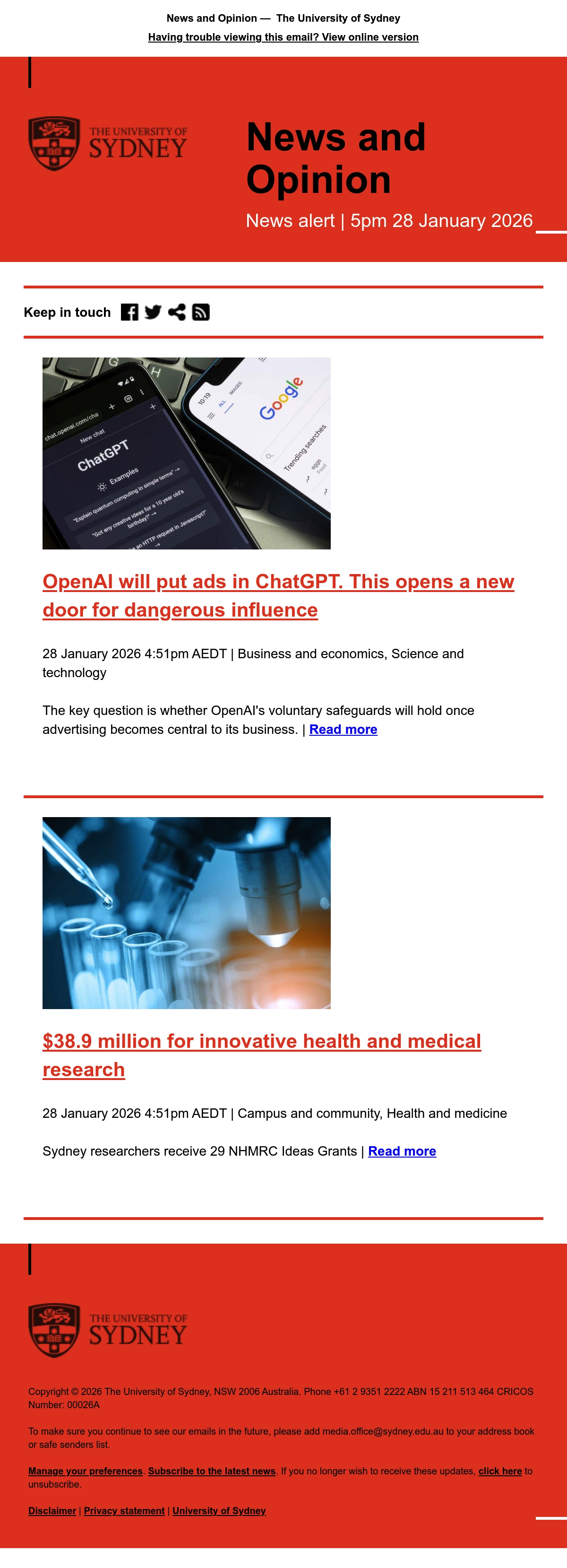Read more about OpenAI's voluntary safeguards

tap(343, 729)
